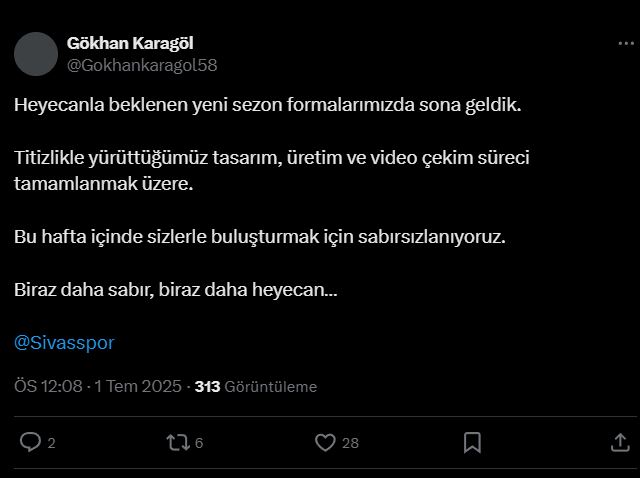Bookmark this tweet
Screen dimensions: 640x478
pos(473,442)
